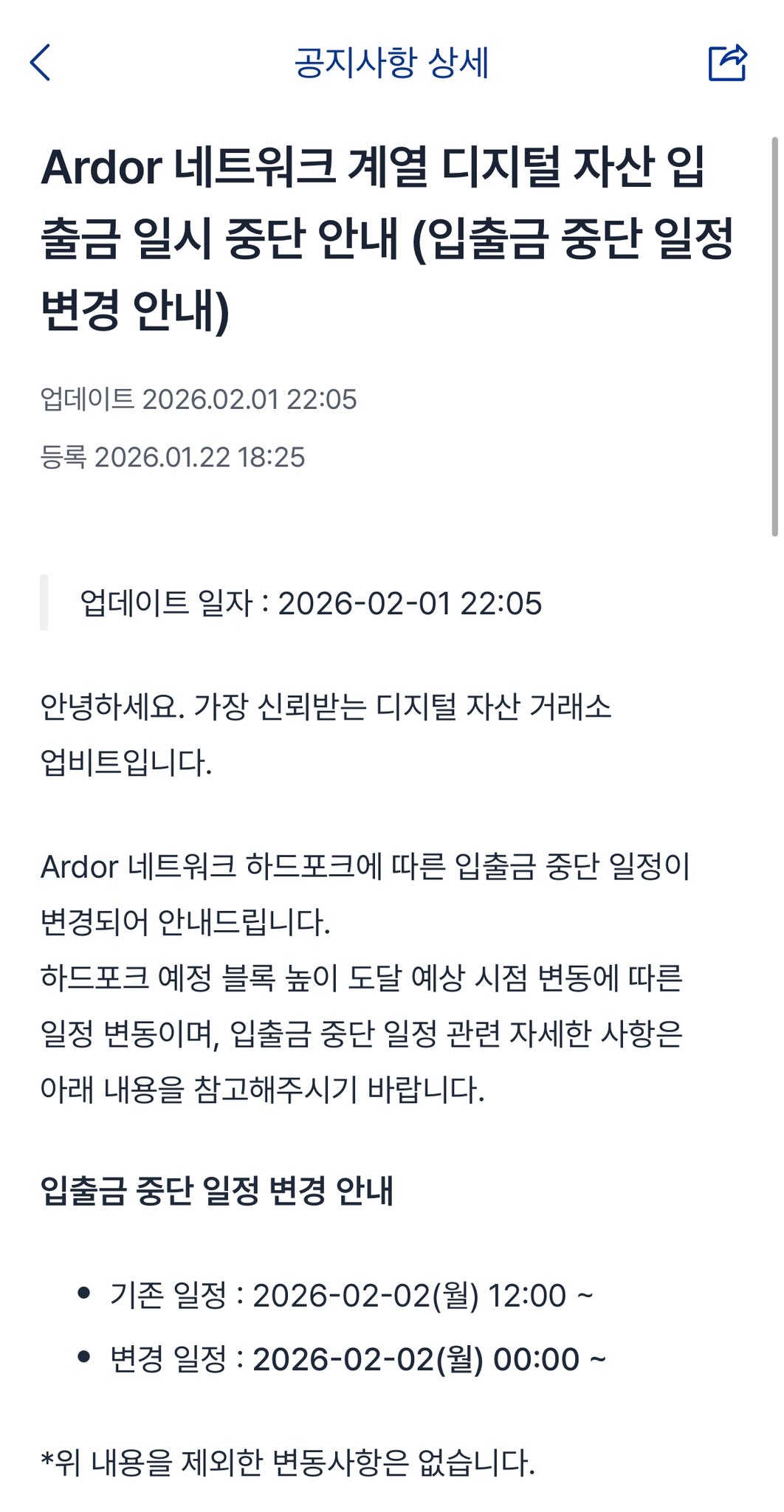
Task: Go back from the notice detail page
Action: 41,63
